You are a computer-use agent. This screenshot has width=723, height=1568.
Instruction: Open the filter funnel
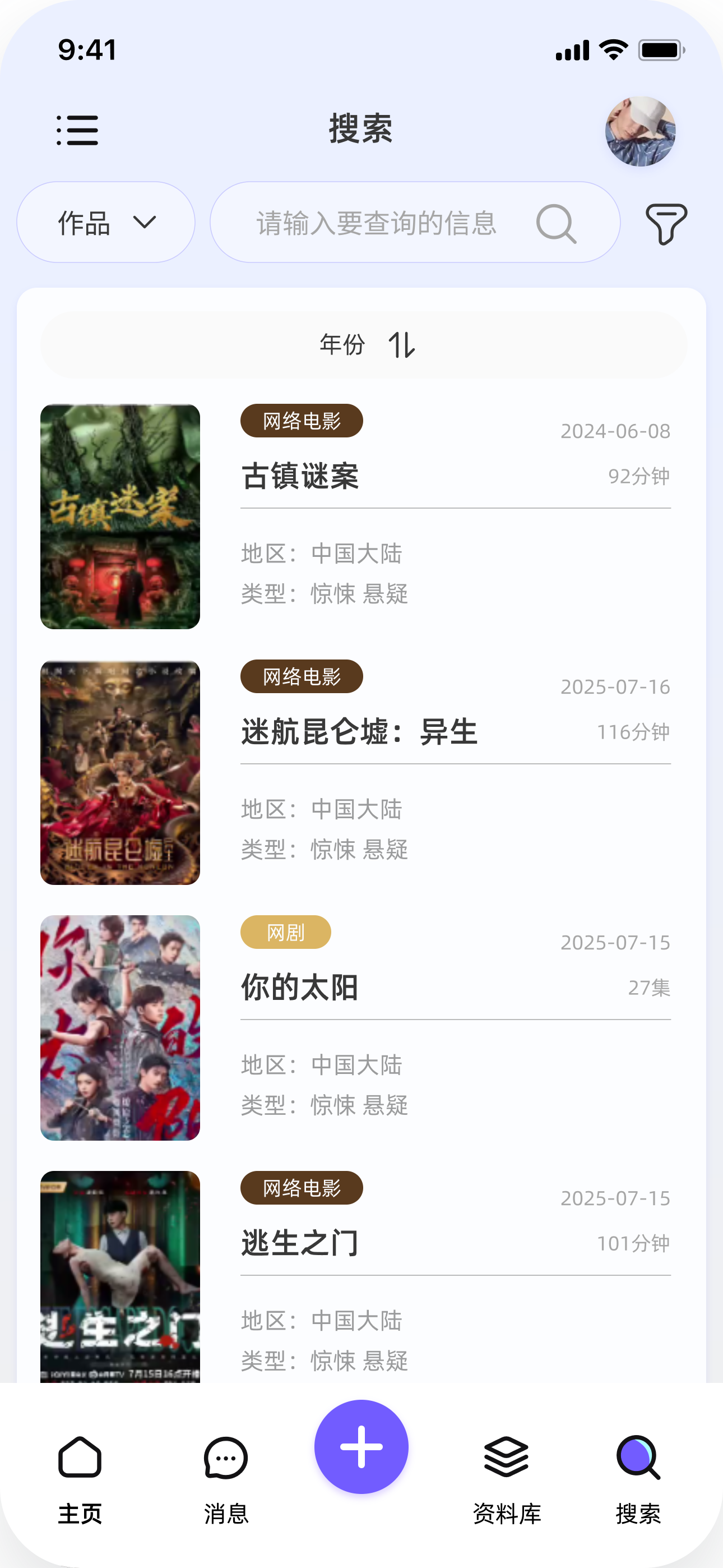click(666, 223)
